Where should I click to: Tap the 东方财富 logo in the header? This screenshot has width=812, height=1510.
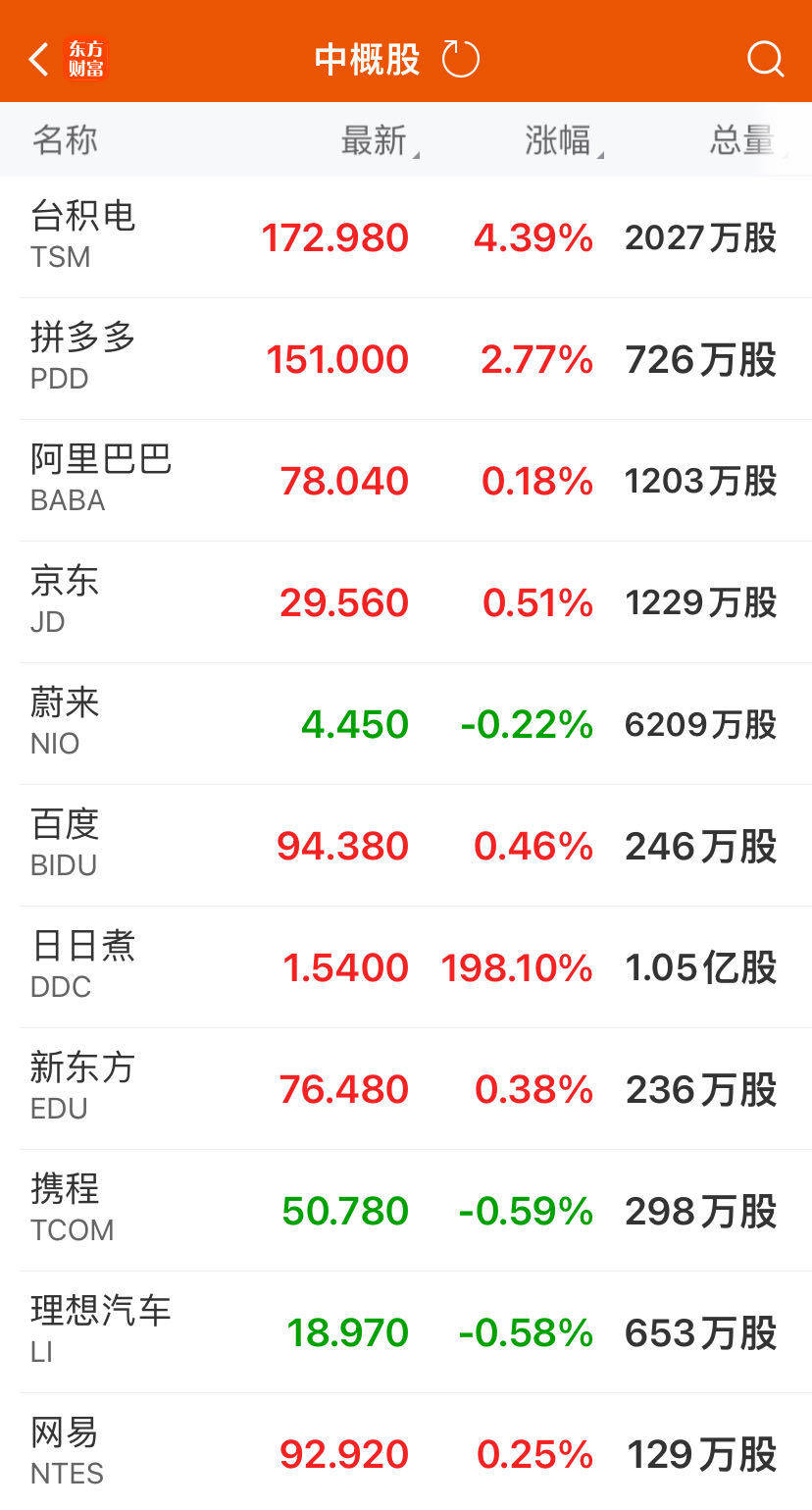[86, 61]
